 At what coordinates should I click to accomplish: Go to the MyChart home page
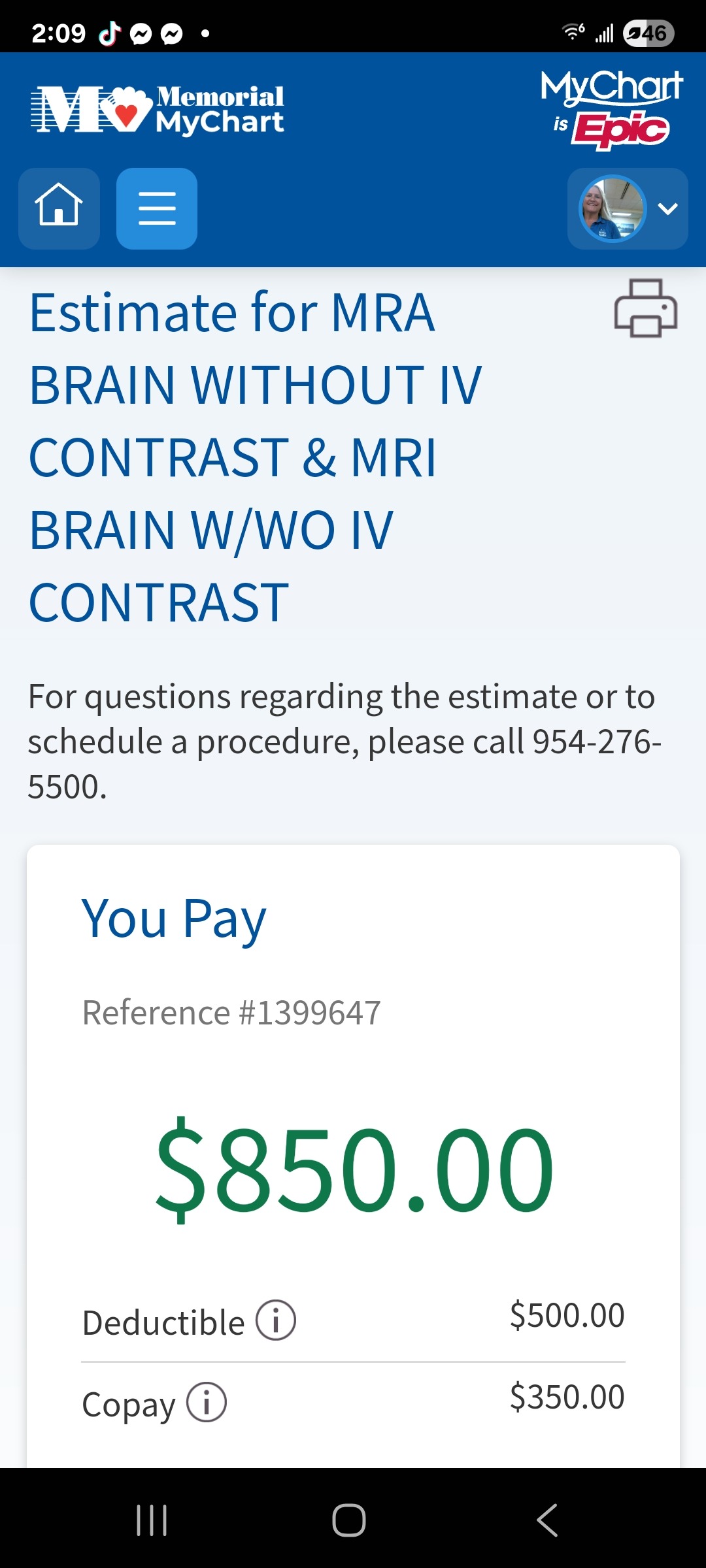59,208
